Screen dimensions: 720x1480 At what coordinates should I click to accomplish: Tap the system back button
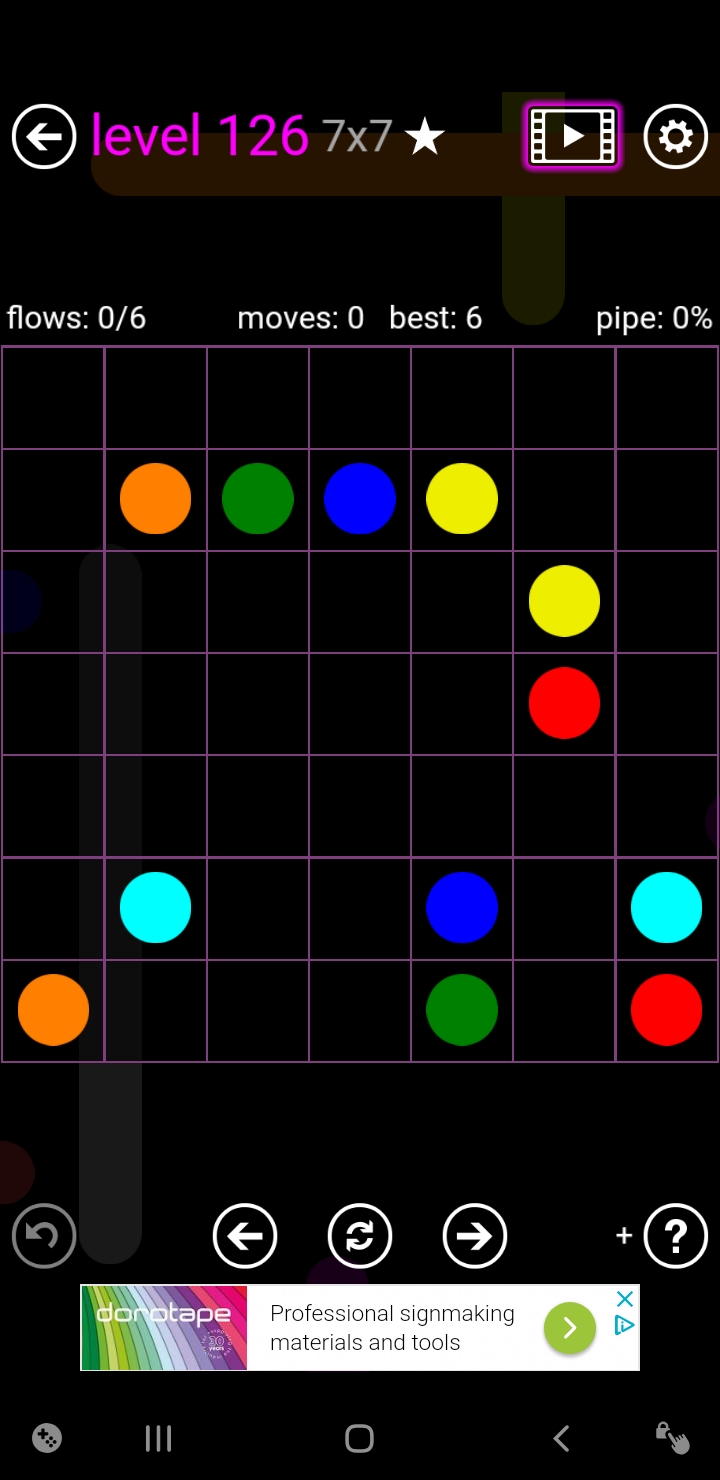(561, 1439)
